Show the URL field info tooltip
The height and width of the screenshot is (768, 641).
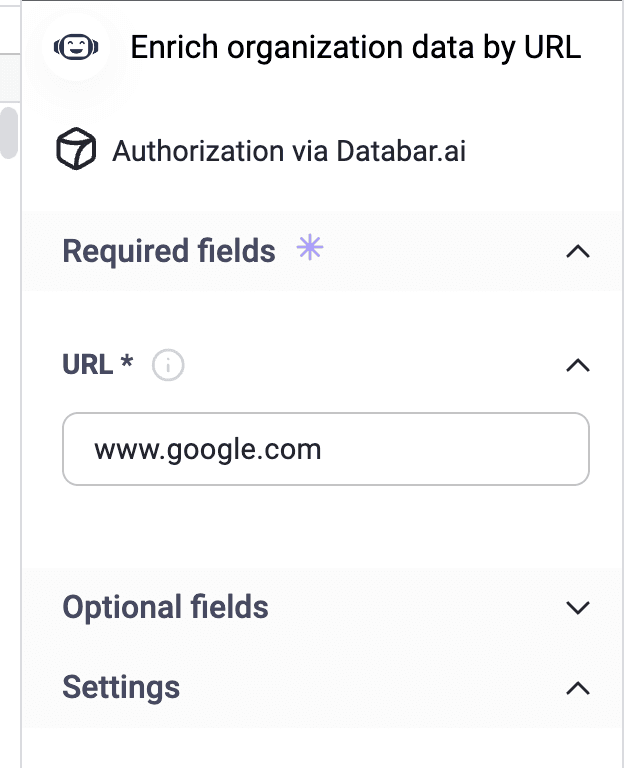tap(168, 367)
